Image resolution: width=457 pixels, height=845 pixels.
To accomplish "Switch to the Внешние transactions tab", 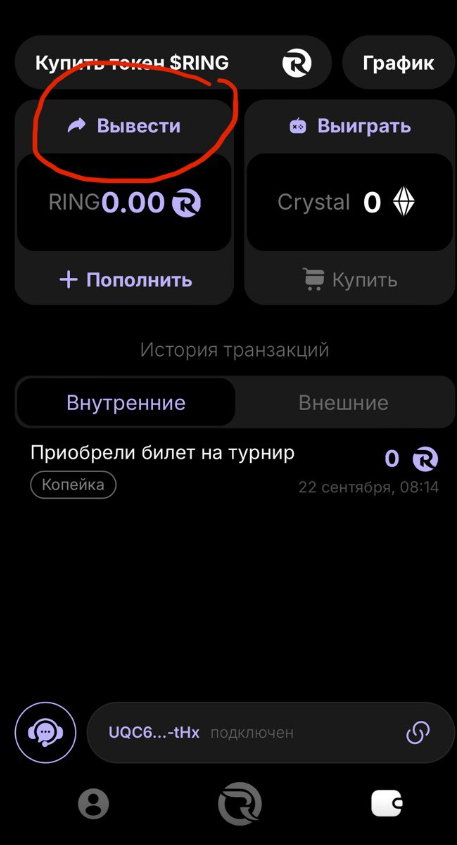I will click(x=344, y=403).
